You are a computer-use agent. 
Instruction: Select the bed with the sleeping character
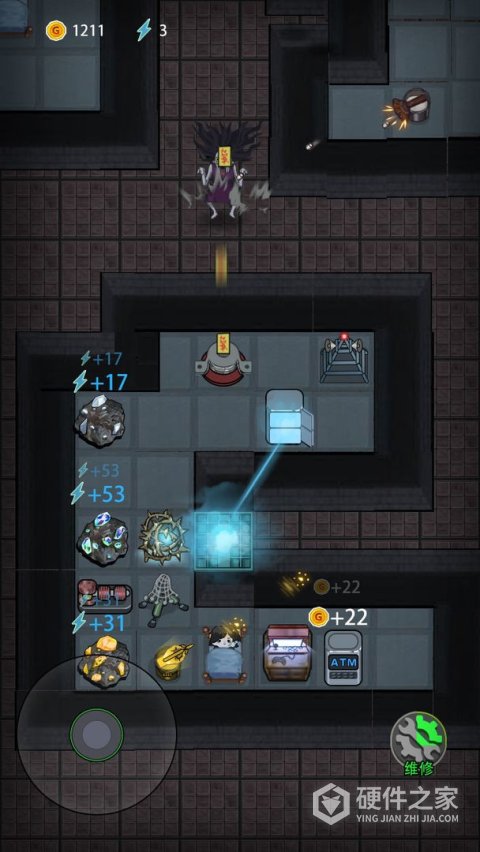click(225, 654)
